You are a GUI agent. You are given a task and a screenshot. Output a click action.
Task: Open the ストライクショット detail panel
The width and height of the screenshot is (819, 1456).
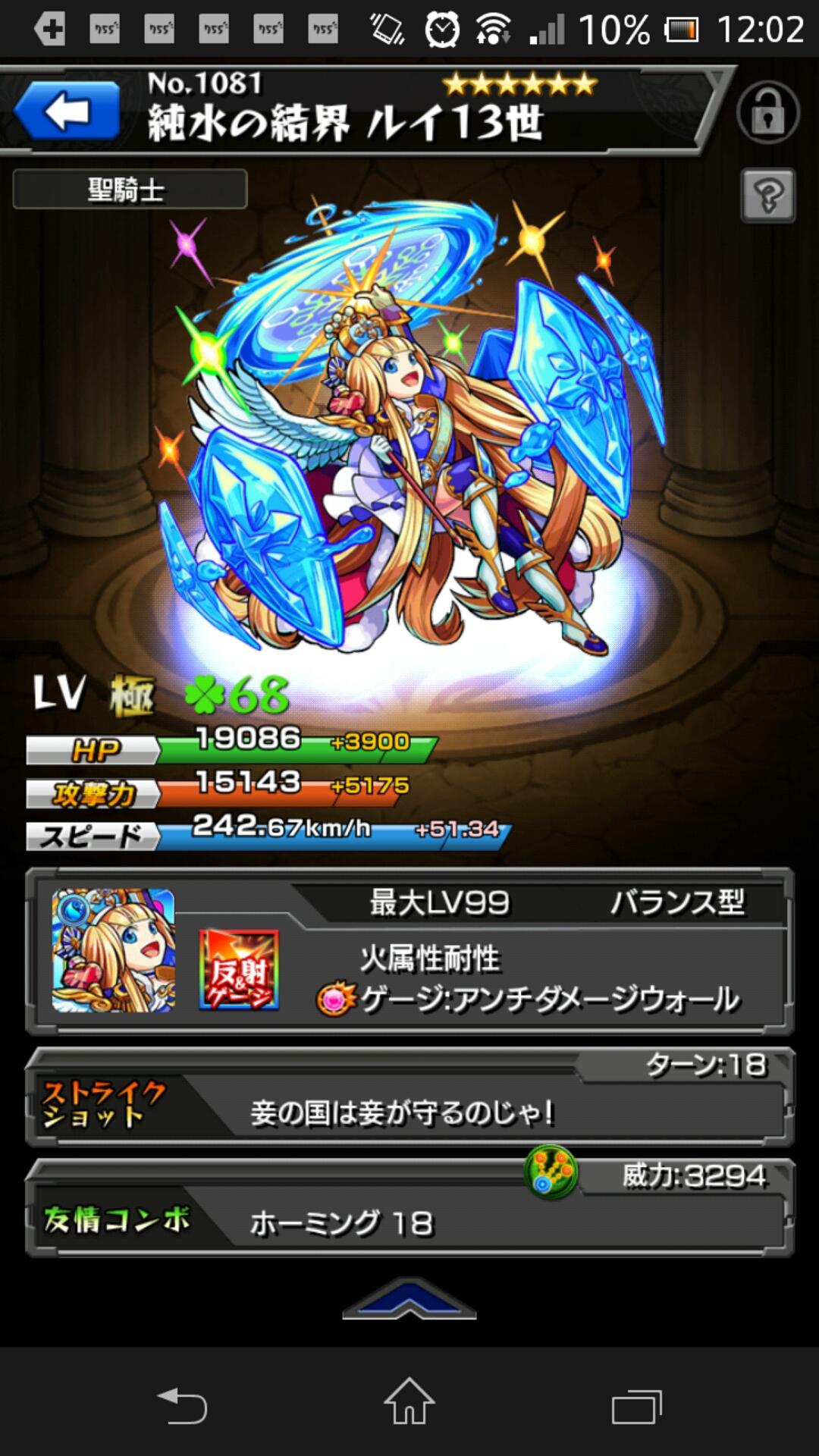point(409,1097)
